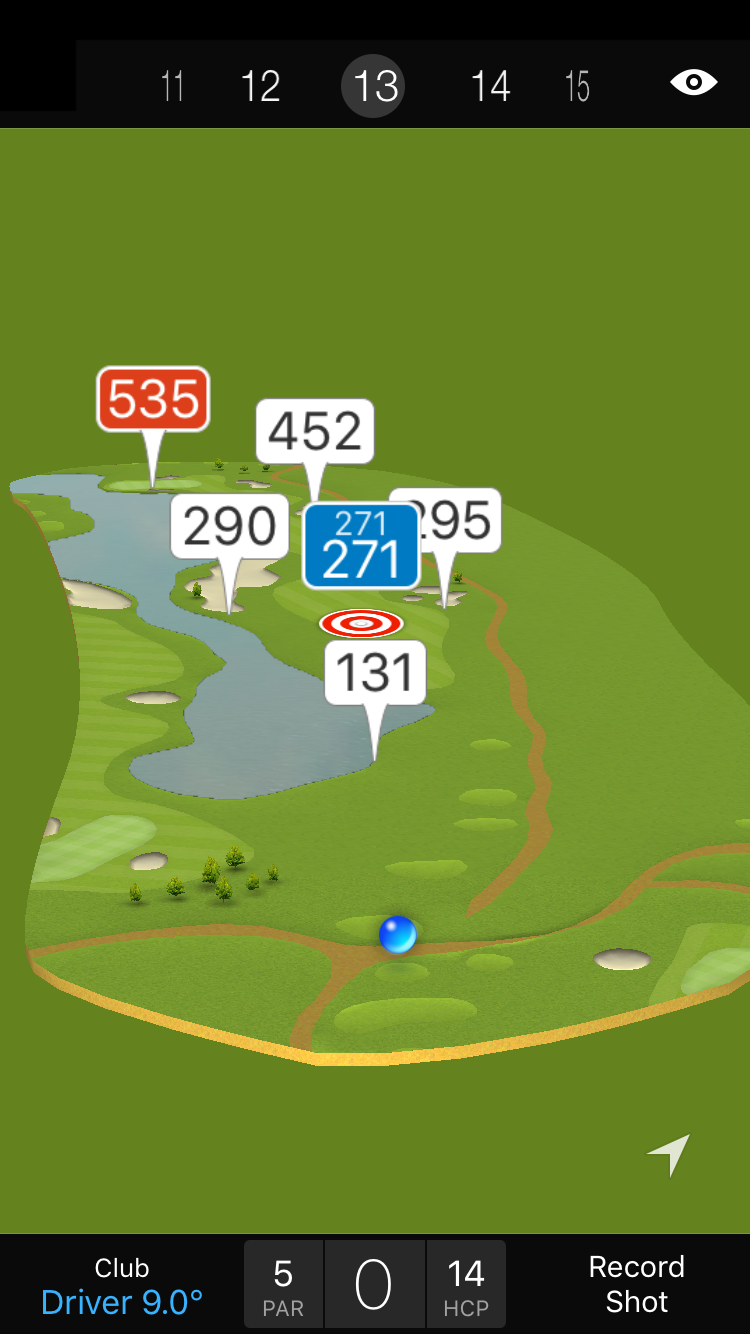
Task: Enter score for this hole
Action: click(x=374, y=1284)
